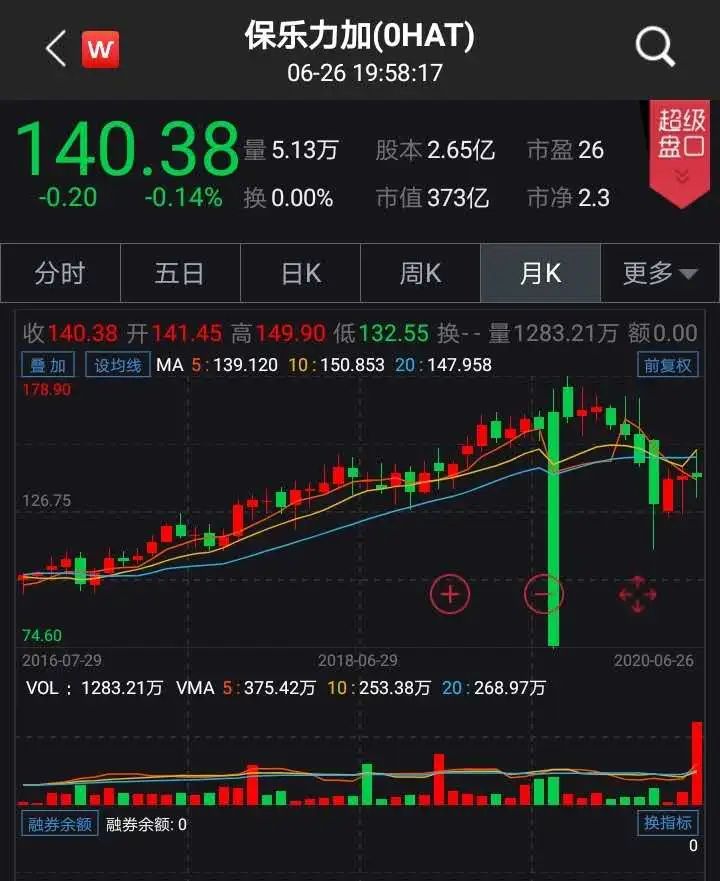Tap the 融券余额 indicator button
Image resolution: width=720 pixels, height=881 pixels.
click(59, 825)
